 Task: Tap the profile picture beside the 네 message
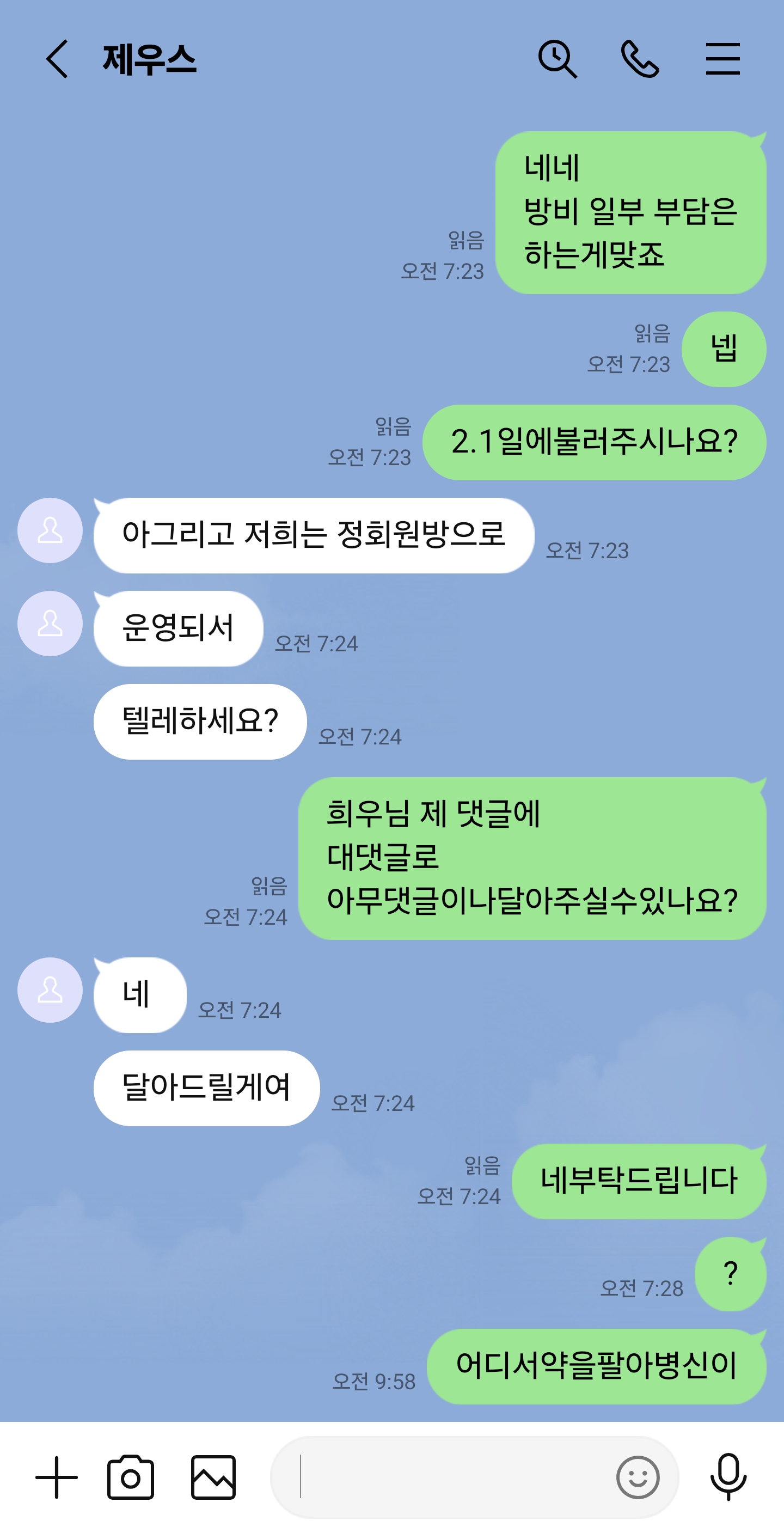click(x=50, y=990)
